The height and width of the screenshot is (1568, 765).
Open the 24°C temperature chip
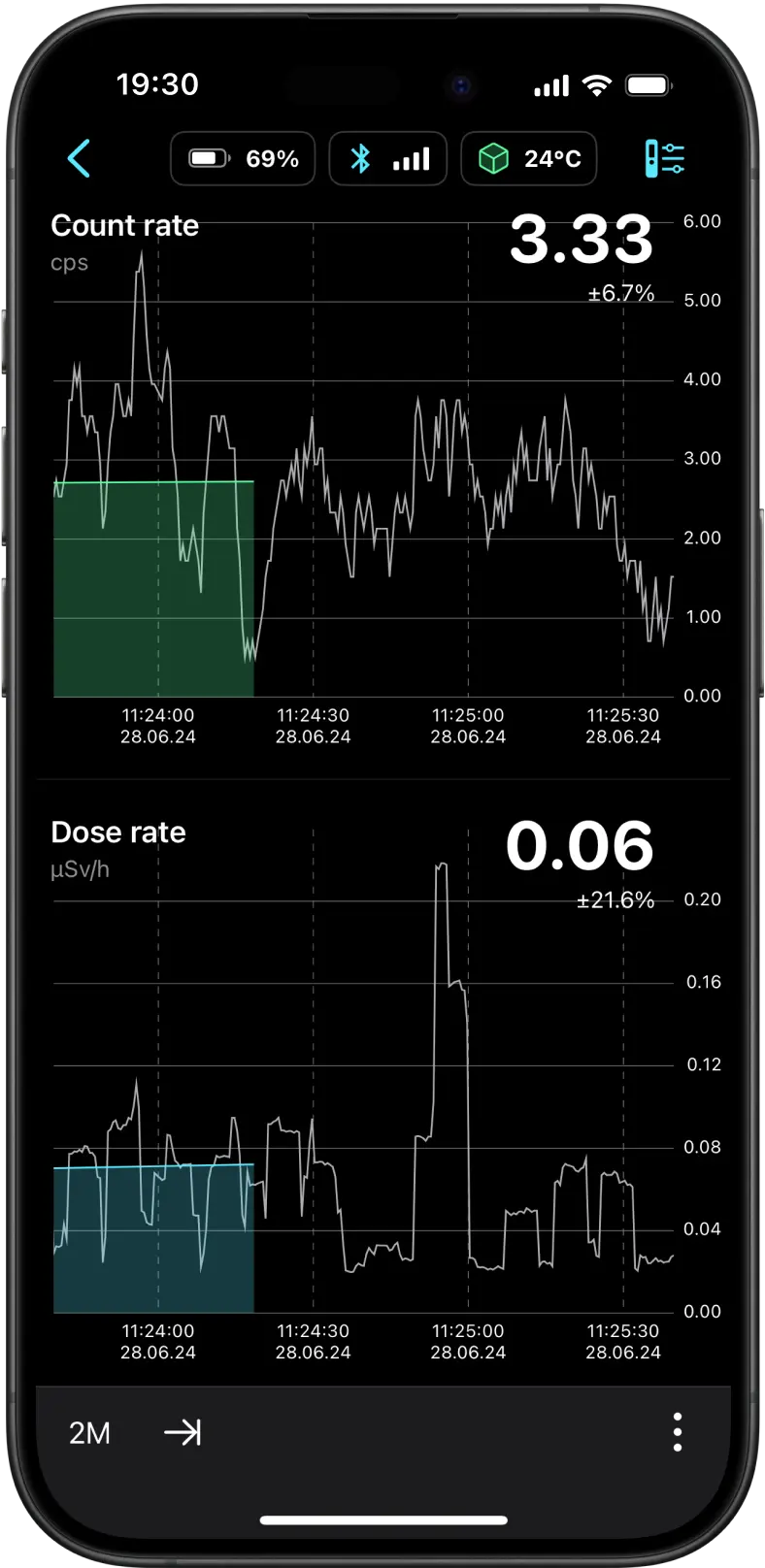[528, 158]
